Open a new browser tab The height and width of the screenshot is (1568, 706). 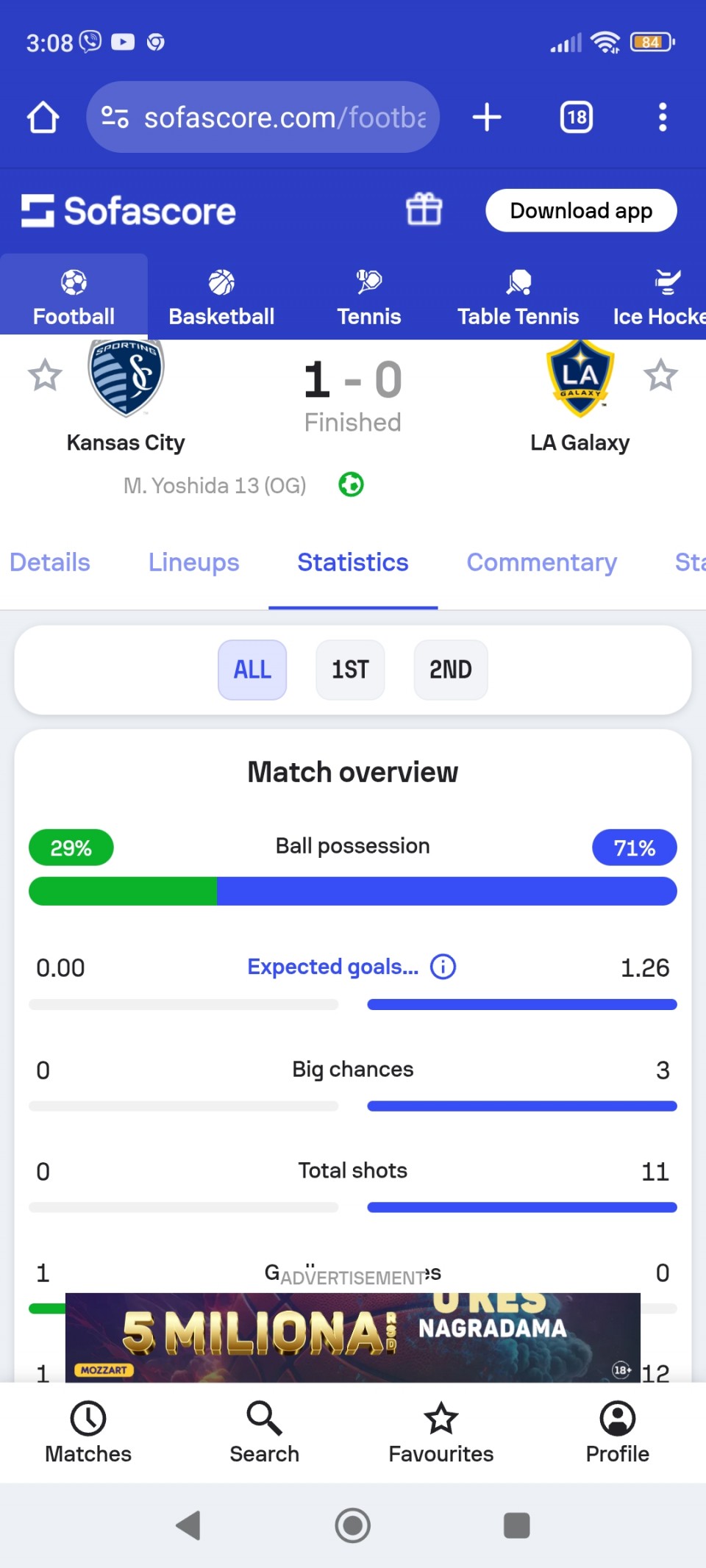click(x=487, y=117)
